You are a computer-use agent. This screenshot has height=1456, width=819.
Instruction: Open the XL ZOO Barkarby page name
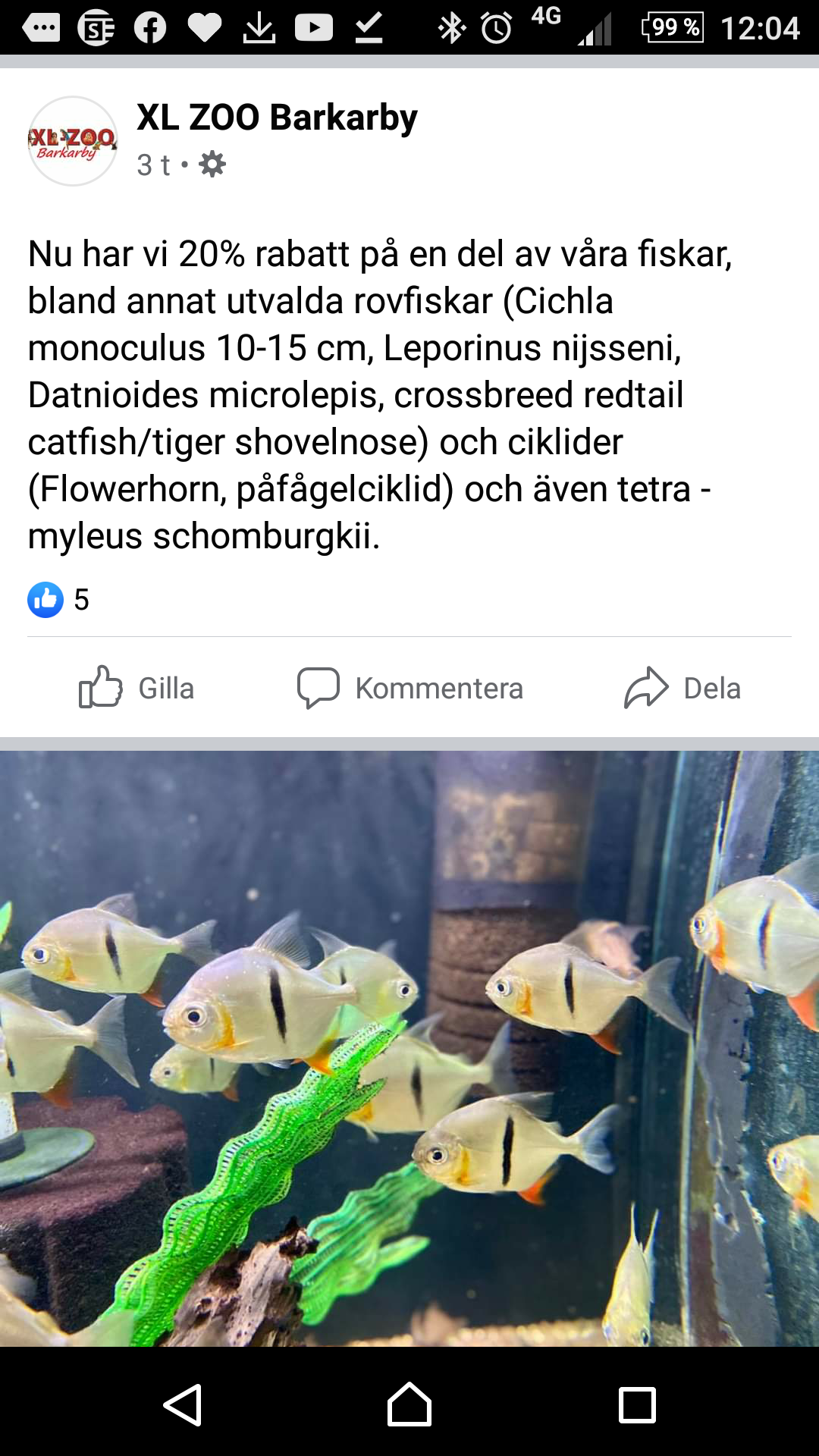(x=277, y=118)
